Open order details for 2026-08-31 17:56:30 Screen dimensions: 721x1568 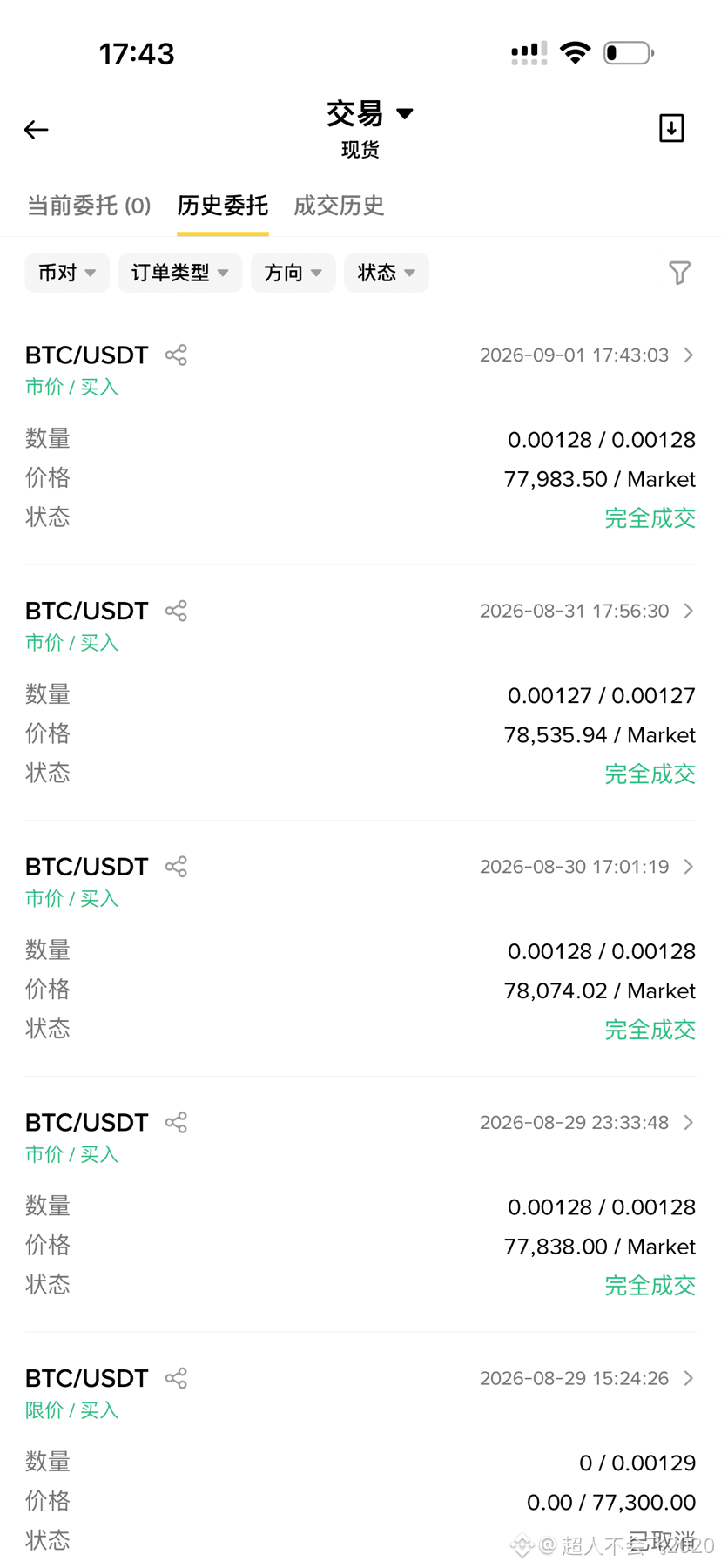[x=689, y=611]
